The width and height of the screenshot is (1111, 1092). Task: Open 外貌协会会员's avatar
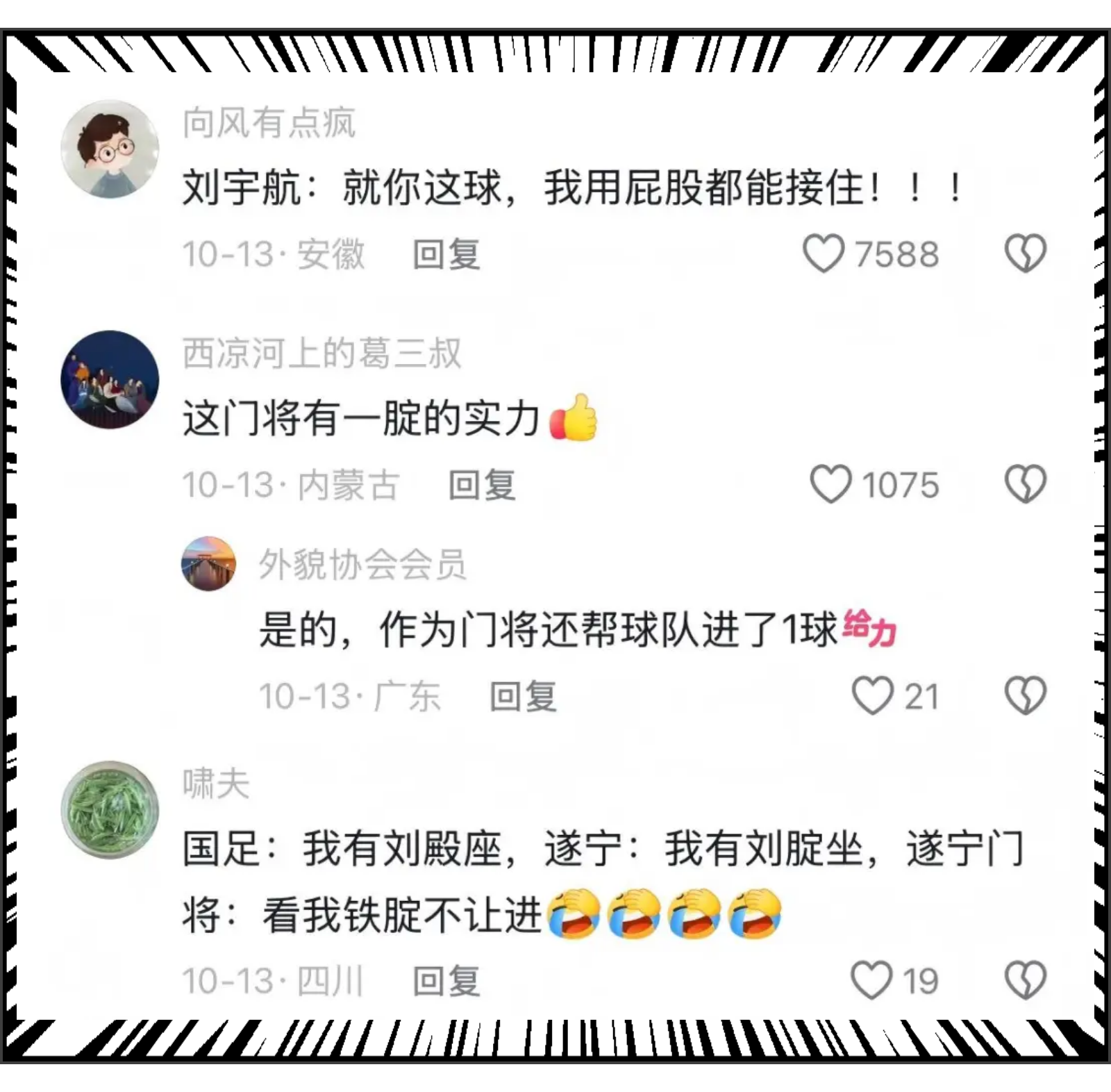pos(208,563)
